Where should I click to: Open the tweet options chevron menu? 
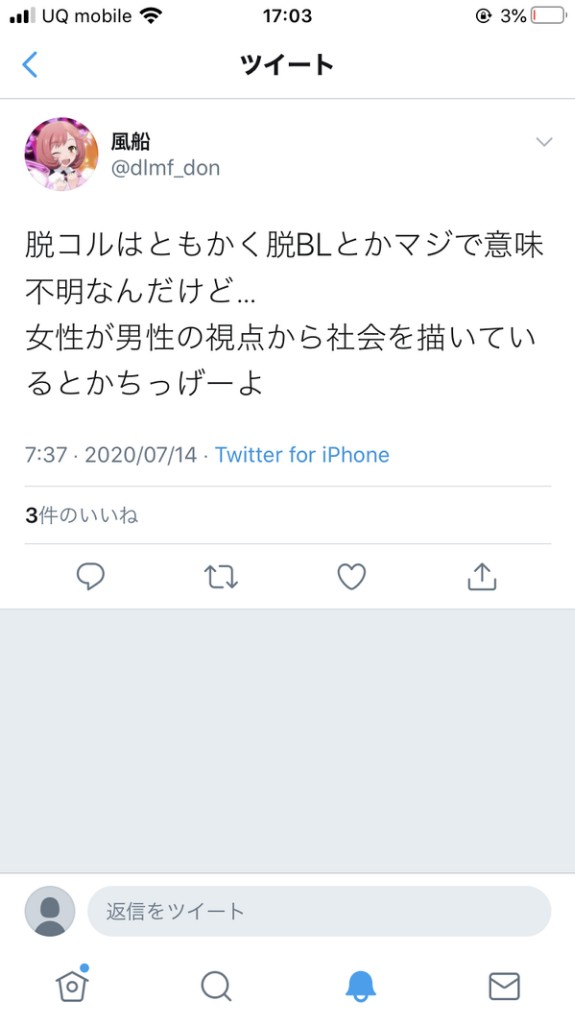544,142
